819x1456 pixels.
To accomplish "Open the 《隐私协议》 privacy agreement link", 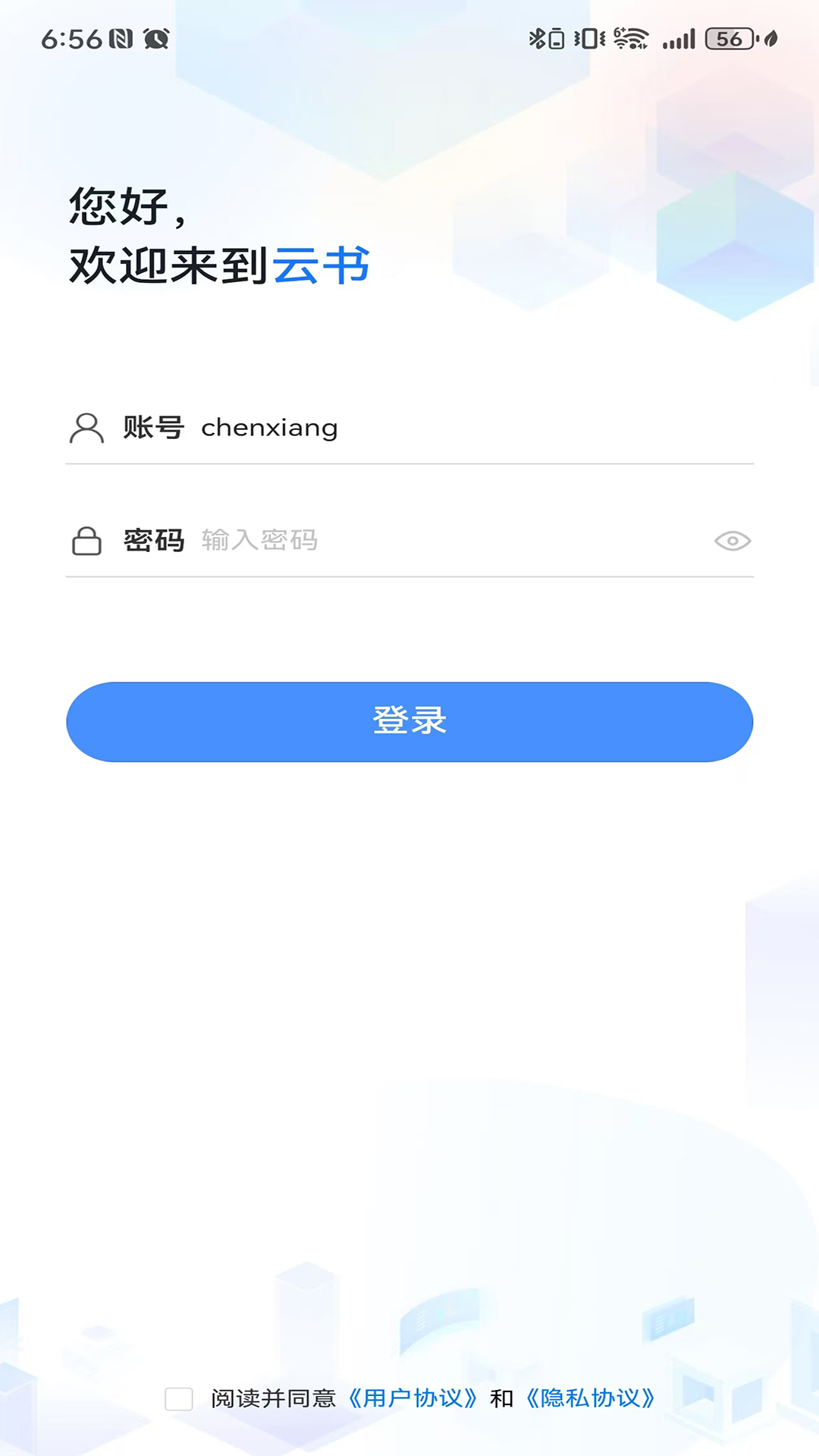I will [590, 1398].
